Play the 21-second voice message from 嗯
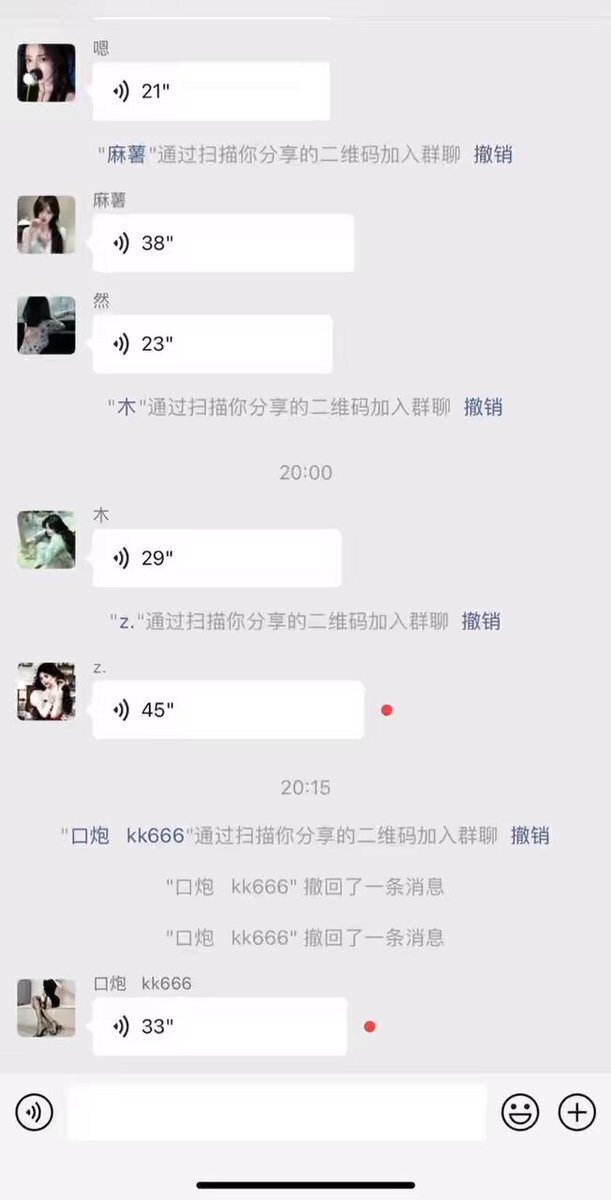611x1200 pixels. pyautogui.click(x=210, y=92)
